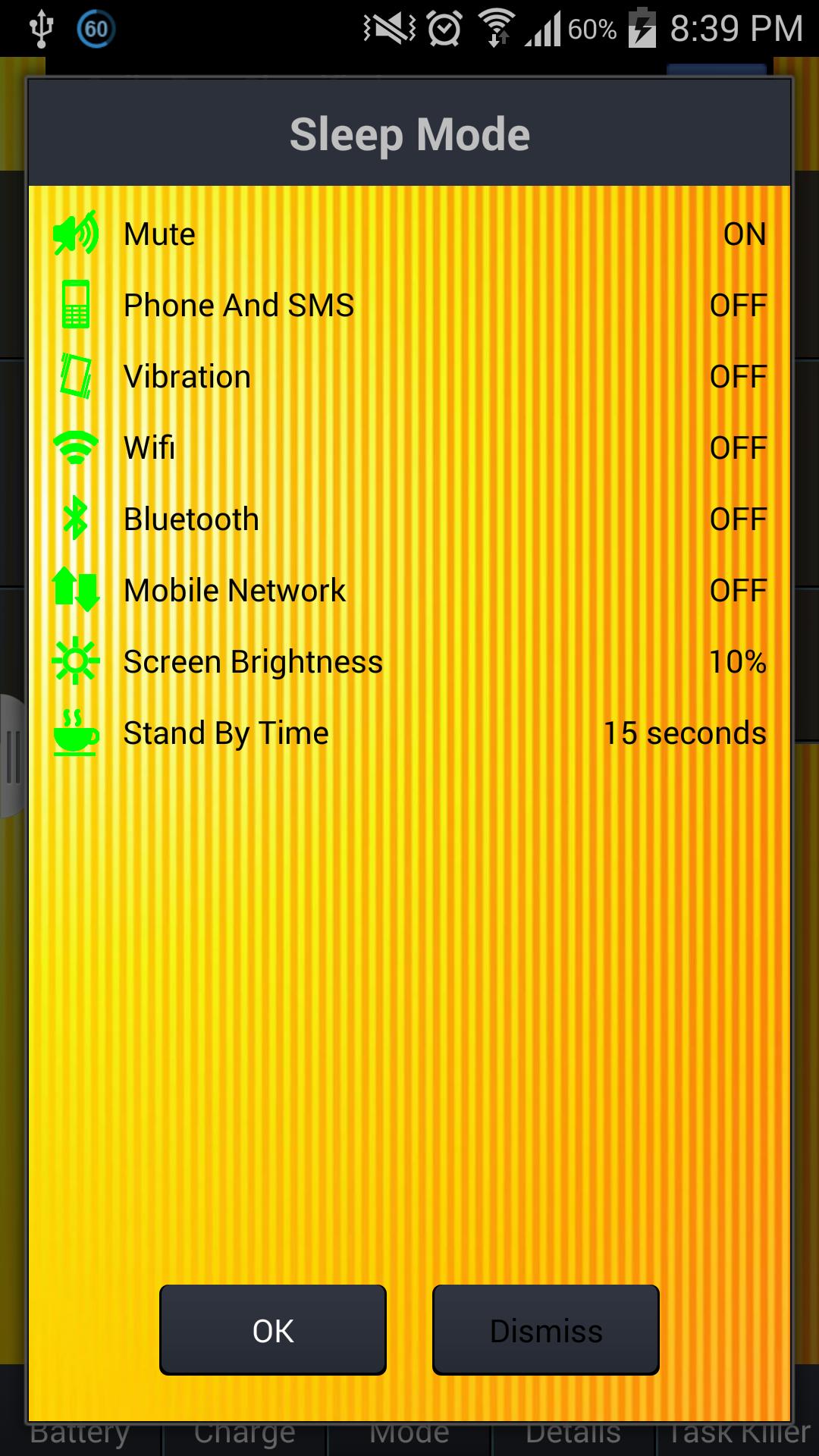Select the Phone And SMS icon
This screenshot has width=819, height=1456.
coord(74,305)
